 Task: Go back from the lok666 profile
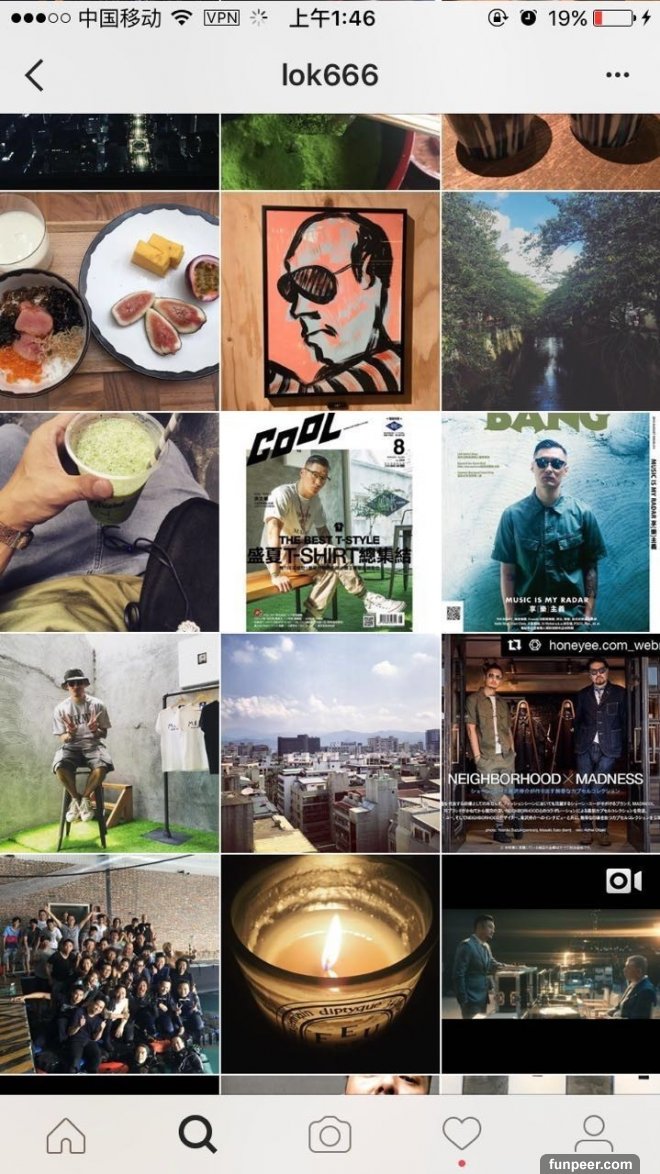pyautogui.click(x=35, y=75)
